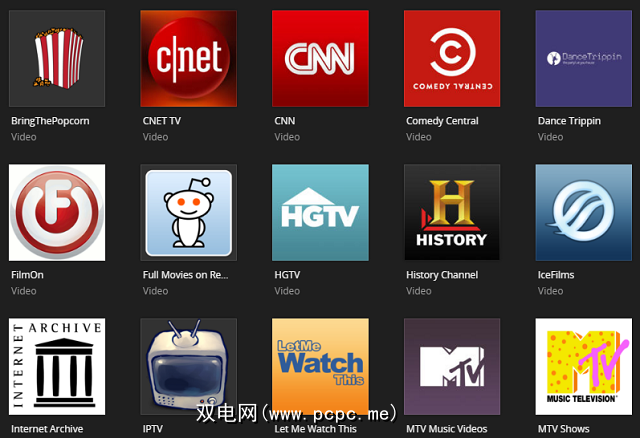Open the Internet Archive channel
Image resolution: width=640 pixels, height=438 pixels.
point(56,366)
